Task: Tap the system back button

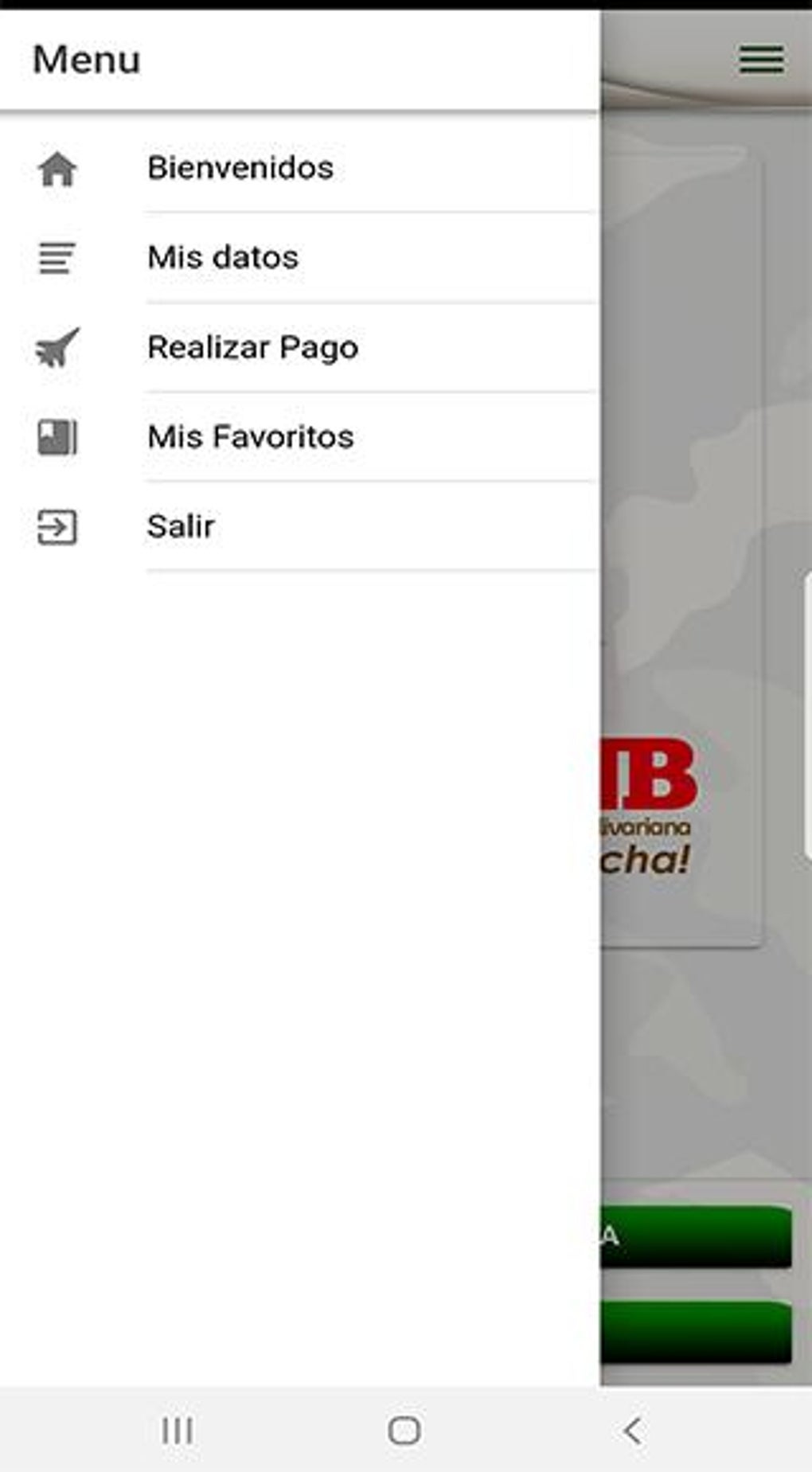Action: pos(633,1431)
